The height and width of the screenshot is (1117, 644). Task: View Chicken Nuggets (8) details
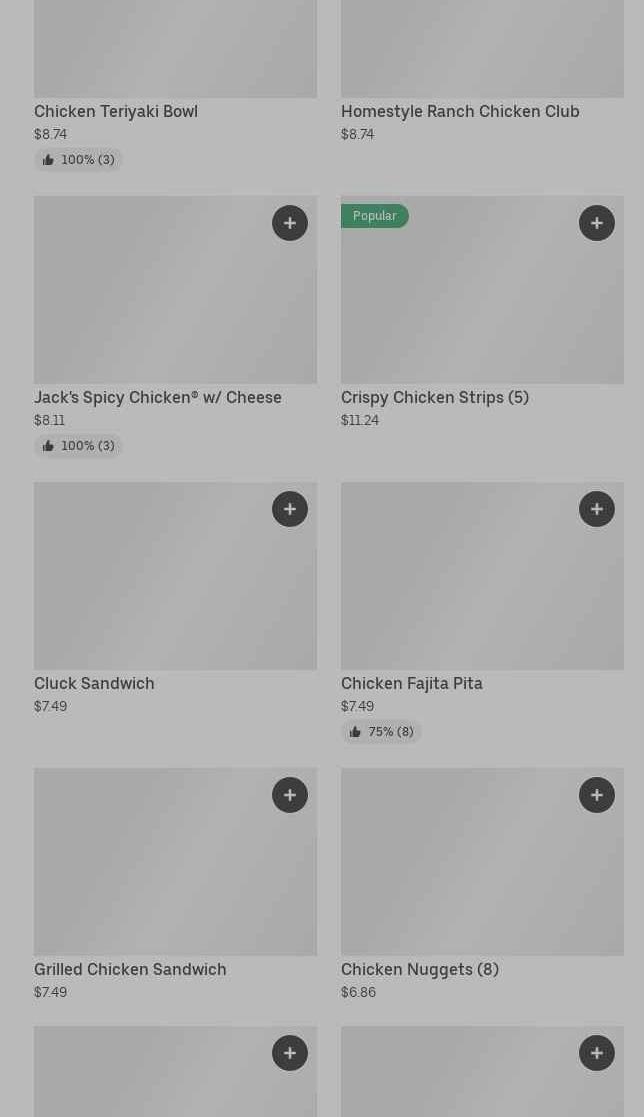(x=420, y=969)
